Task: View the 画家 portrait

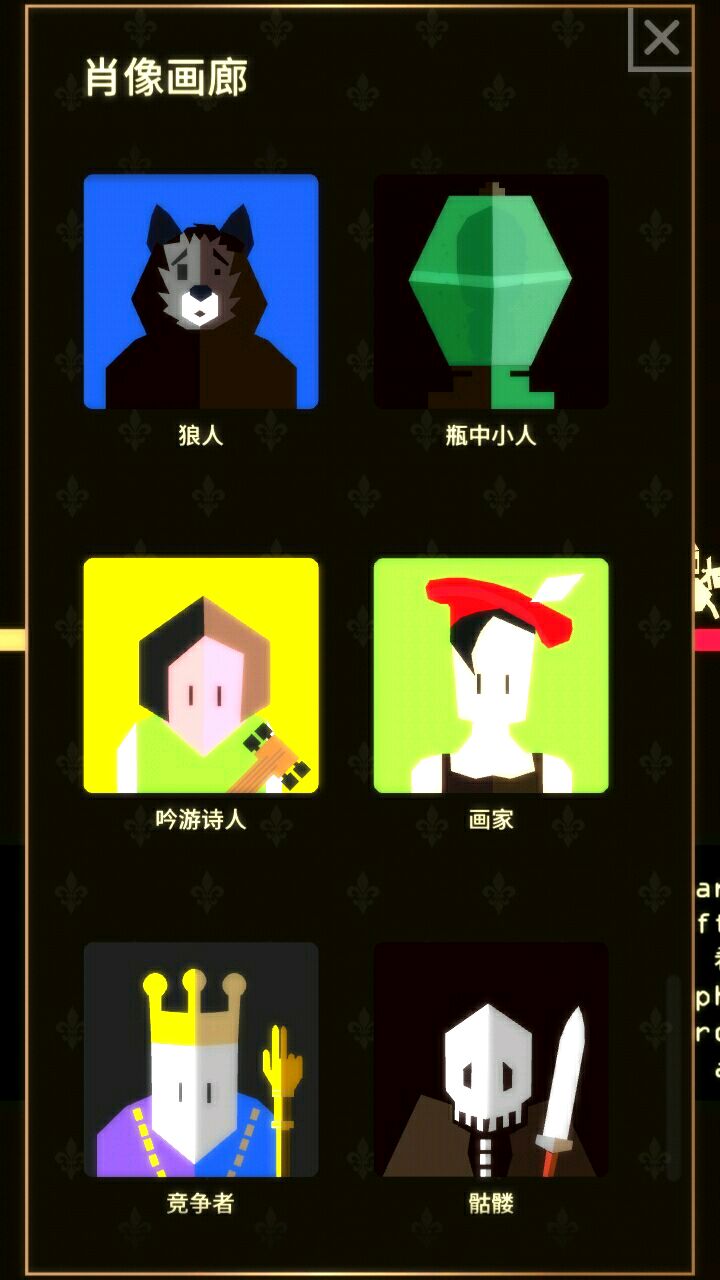Action: pyautogui.click(x=491, y=676)
